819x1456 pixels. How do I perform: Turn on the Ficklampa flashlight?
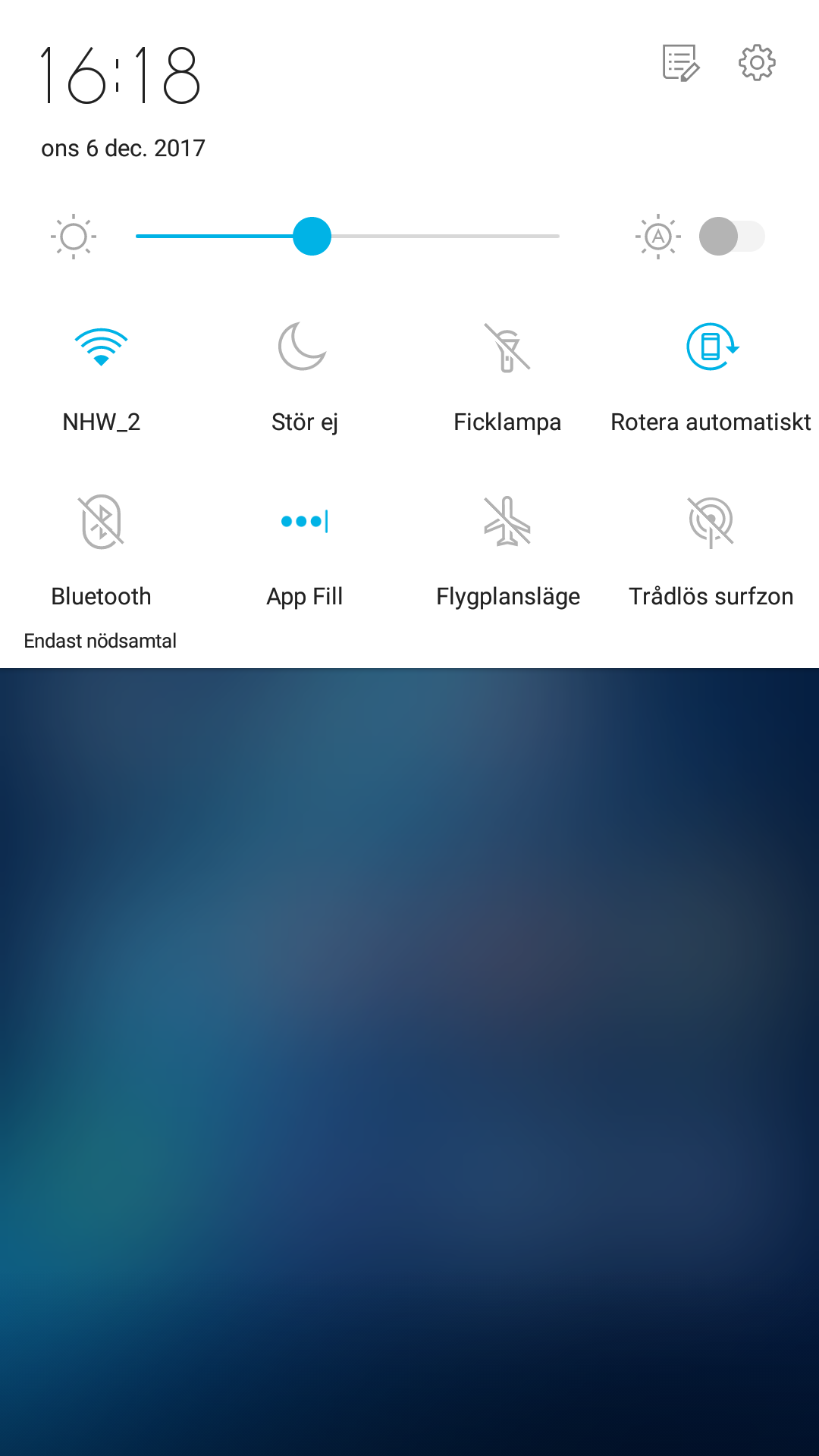tap(507, 348)
